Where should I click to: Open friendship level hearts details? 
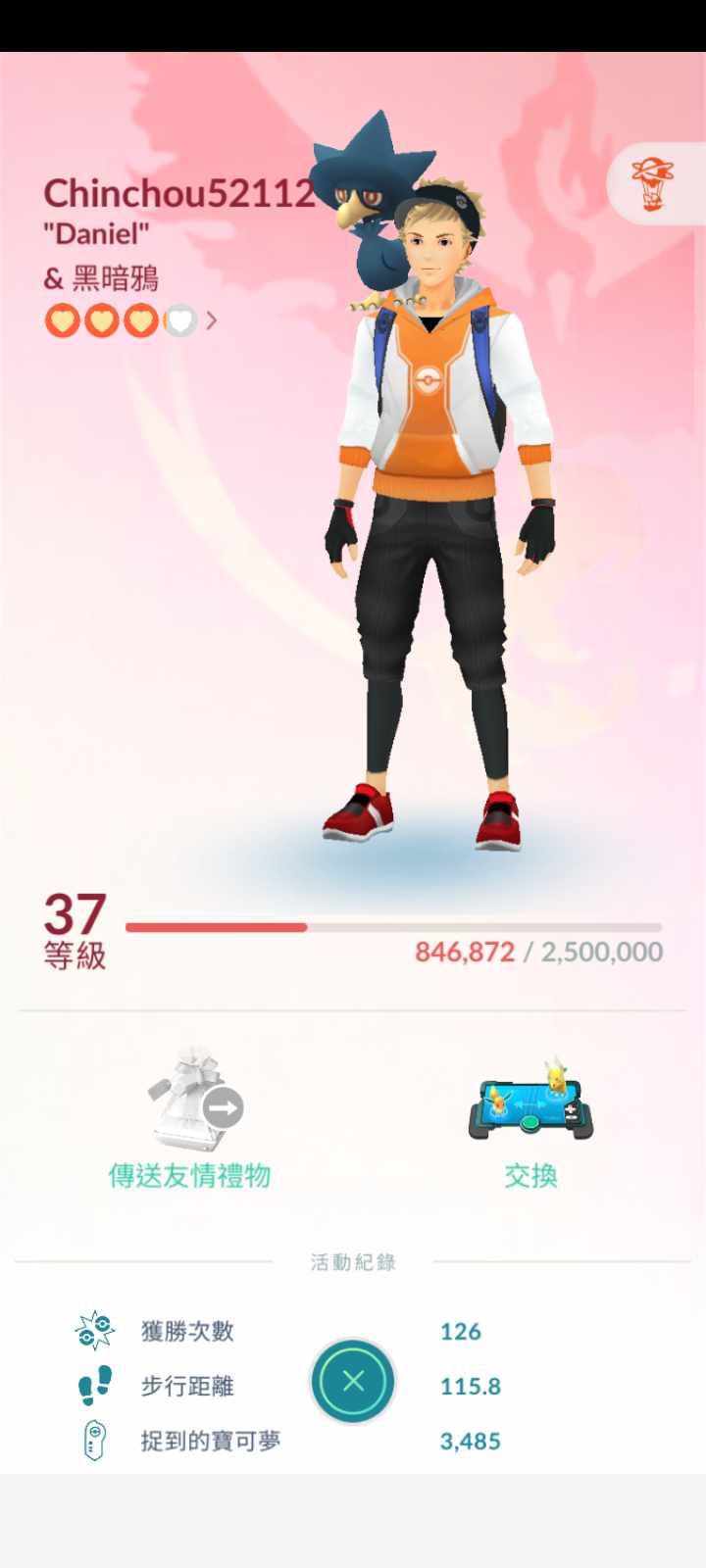click(129, 320)
